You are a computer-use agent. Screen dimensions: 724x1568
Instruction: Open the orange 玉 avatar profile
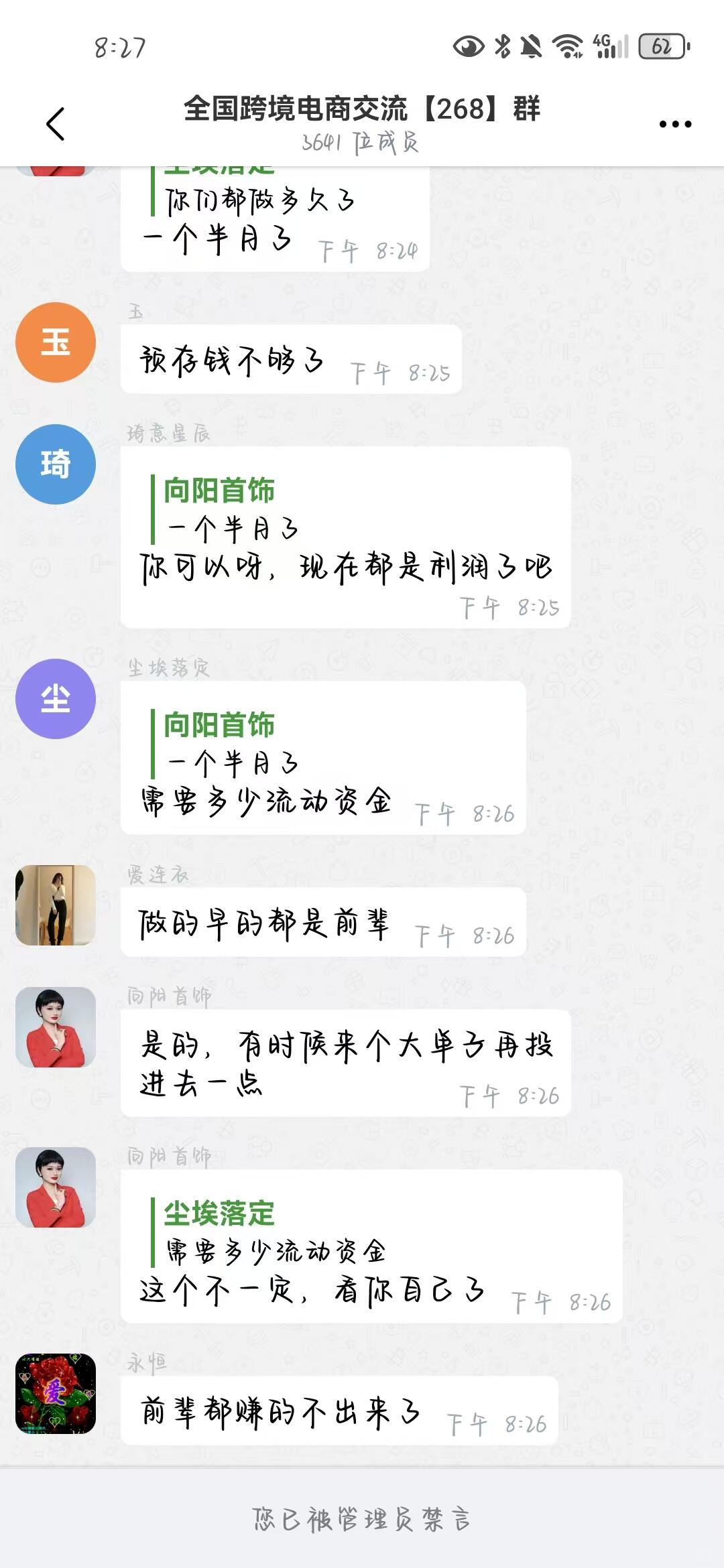coord(56,342)
